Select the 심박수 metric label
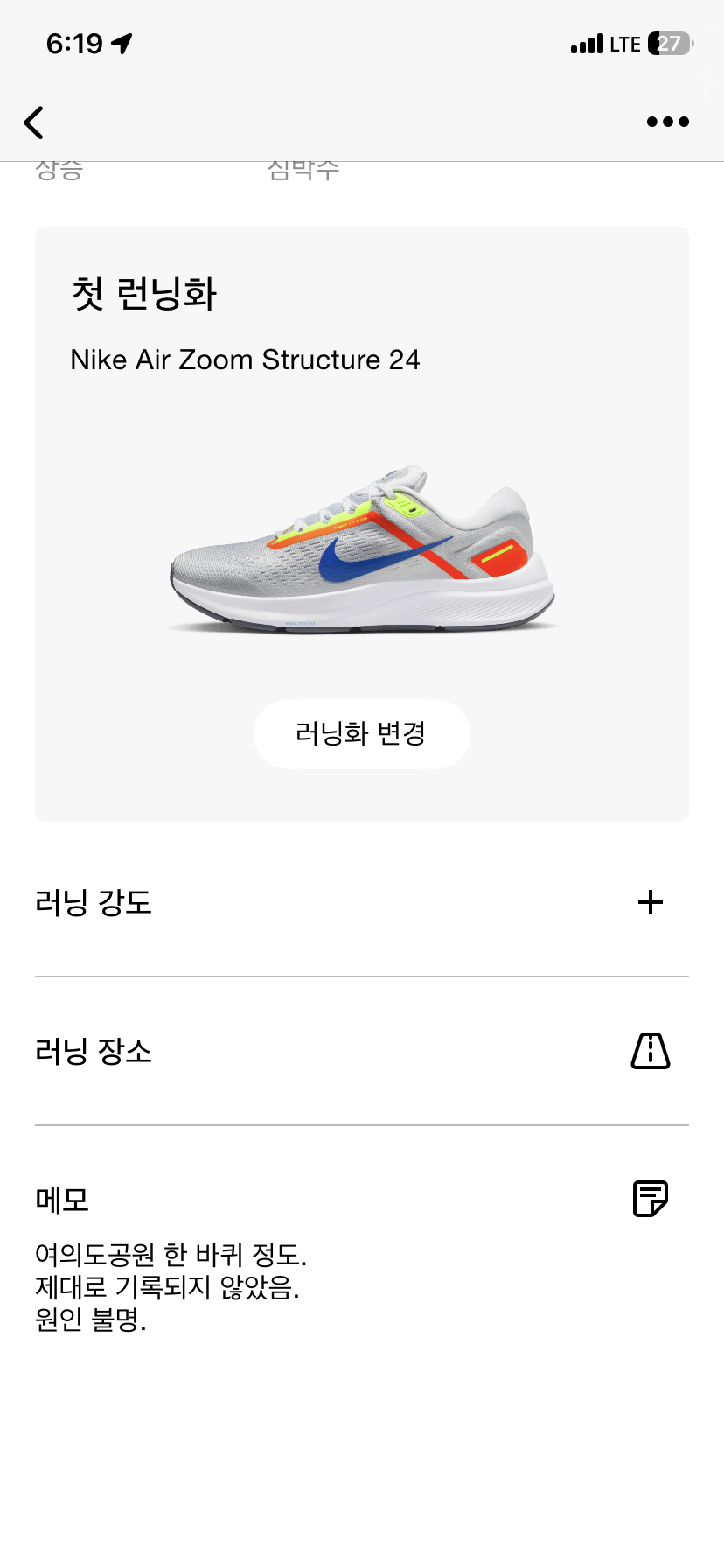724x1568 pixels. 303,169
